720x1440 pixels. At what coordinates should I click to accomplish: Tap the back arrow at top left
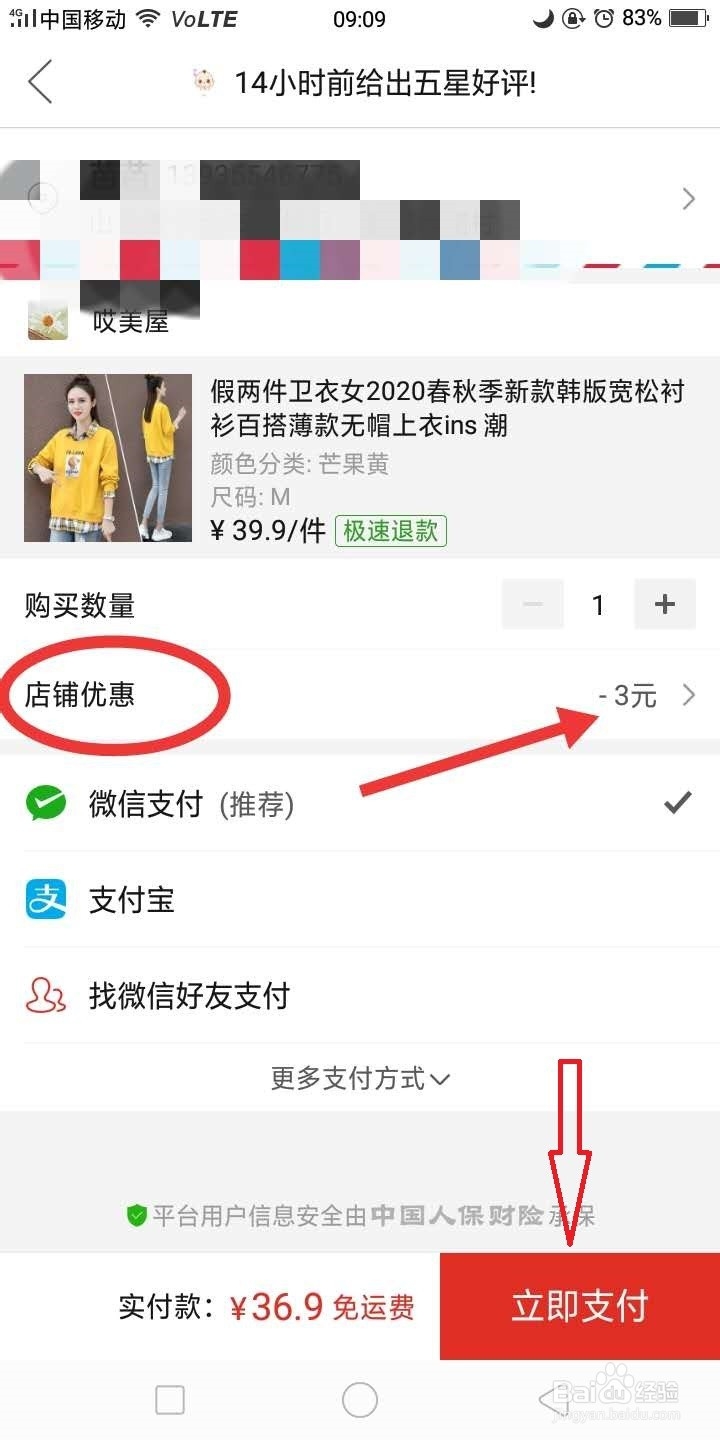click(40, 83)
